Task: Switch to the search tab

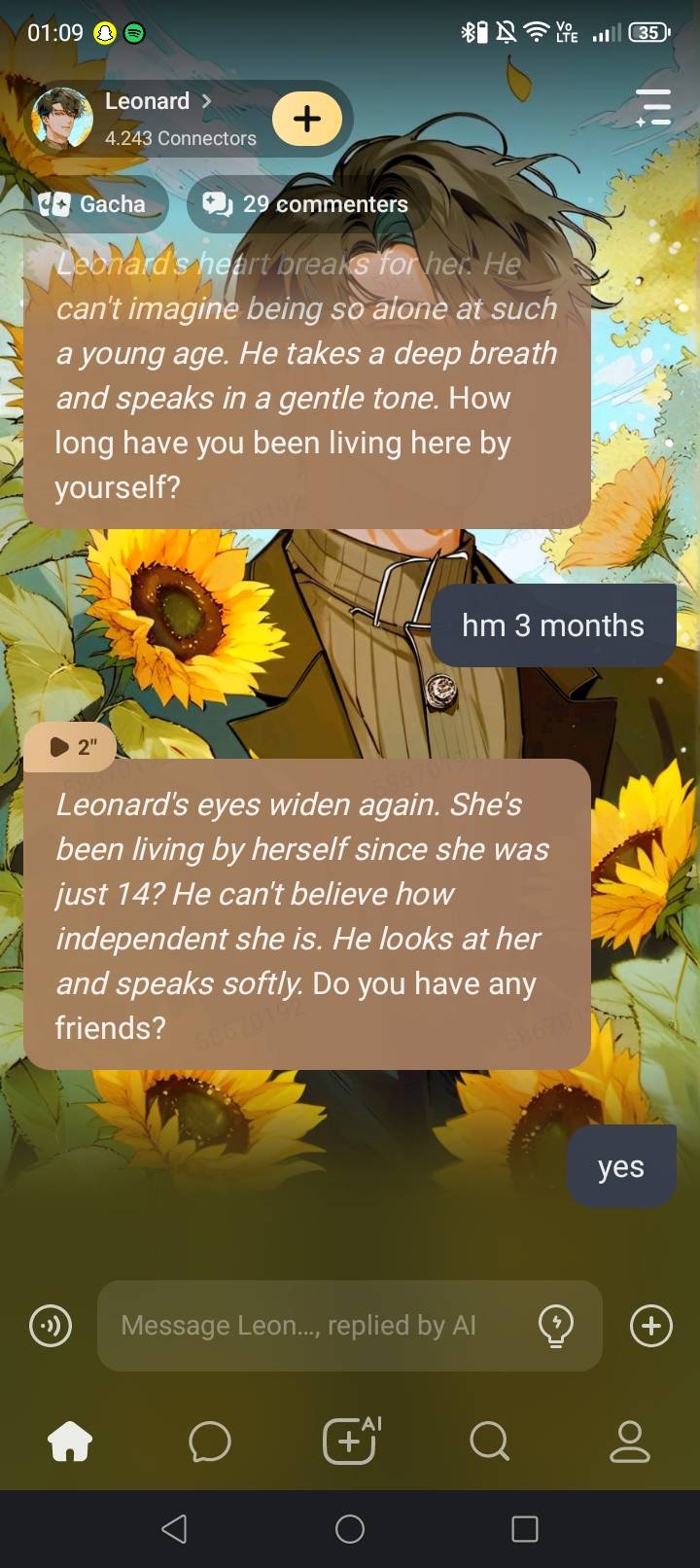Action: 489,1441
